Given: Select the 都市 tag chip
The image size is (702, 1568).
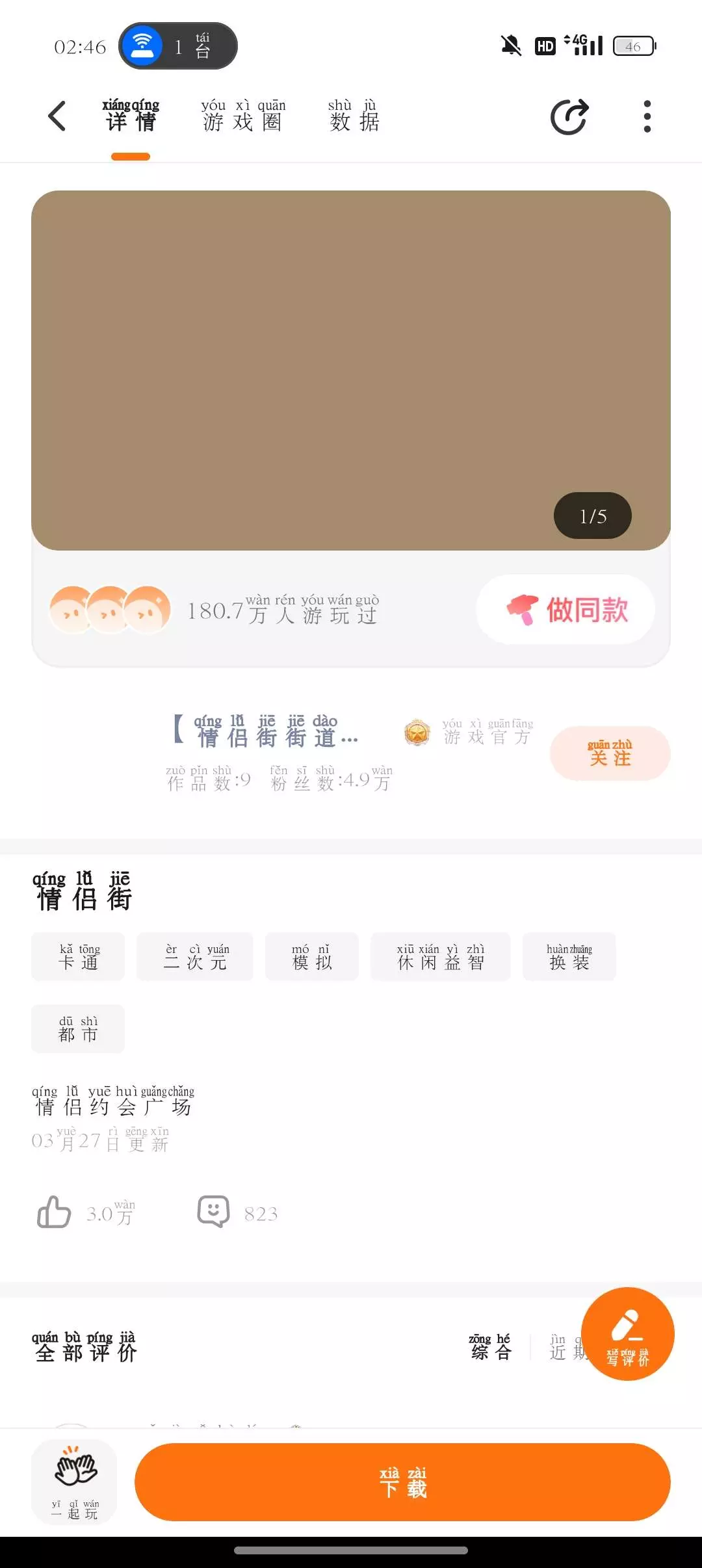Looking at the screenshot, I should pos(78,1028).
